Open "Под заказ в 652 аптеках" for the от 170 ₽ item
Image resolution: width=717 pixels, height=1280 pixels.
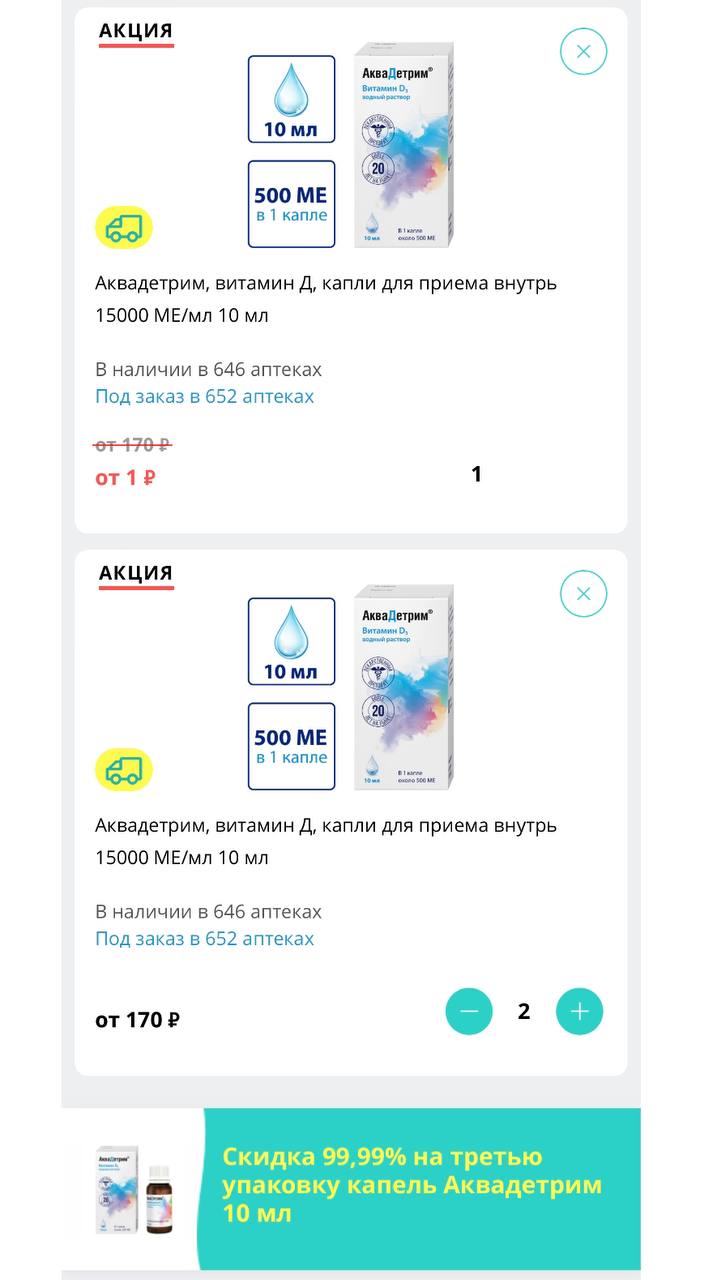204,939
